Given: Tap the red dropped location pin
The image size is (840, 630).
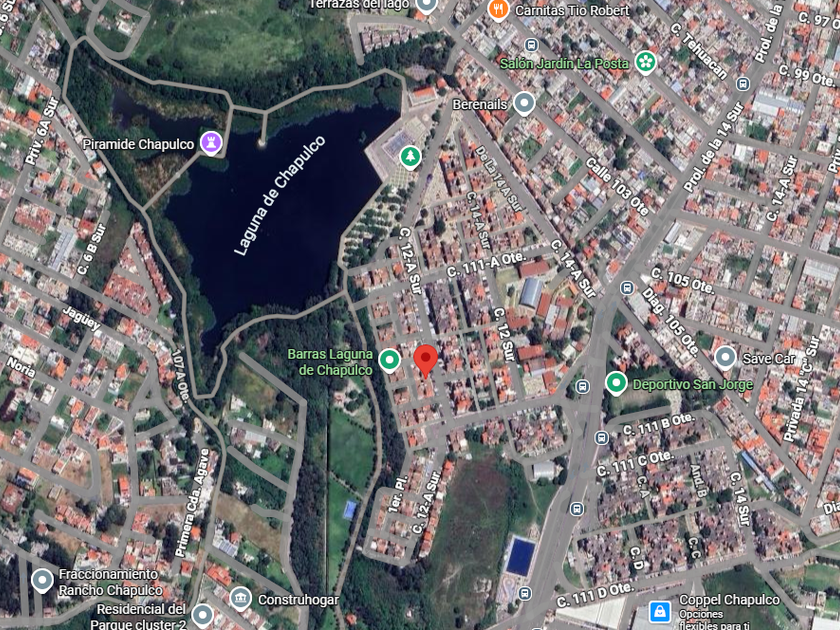Looking at the screenshot, I should click(x=425, y=360).
